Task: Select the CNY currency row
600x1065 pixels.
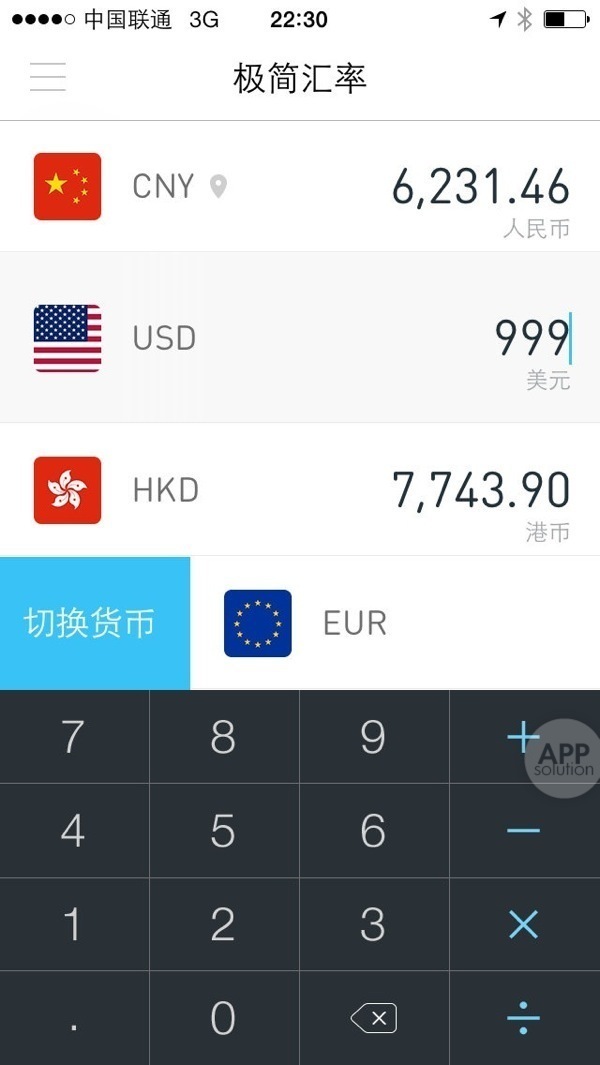Action: coord(300,187)
